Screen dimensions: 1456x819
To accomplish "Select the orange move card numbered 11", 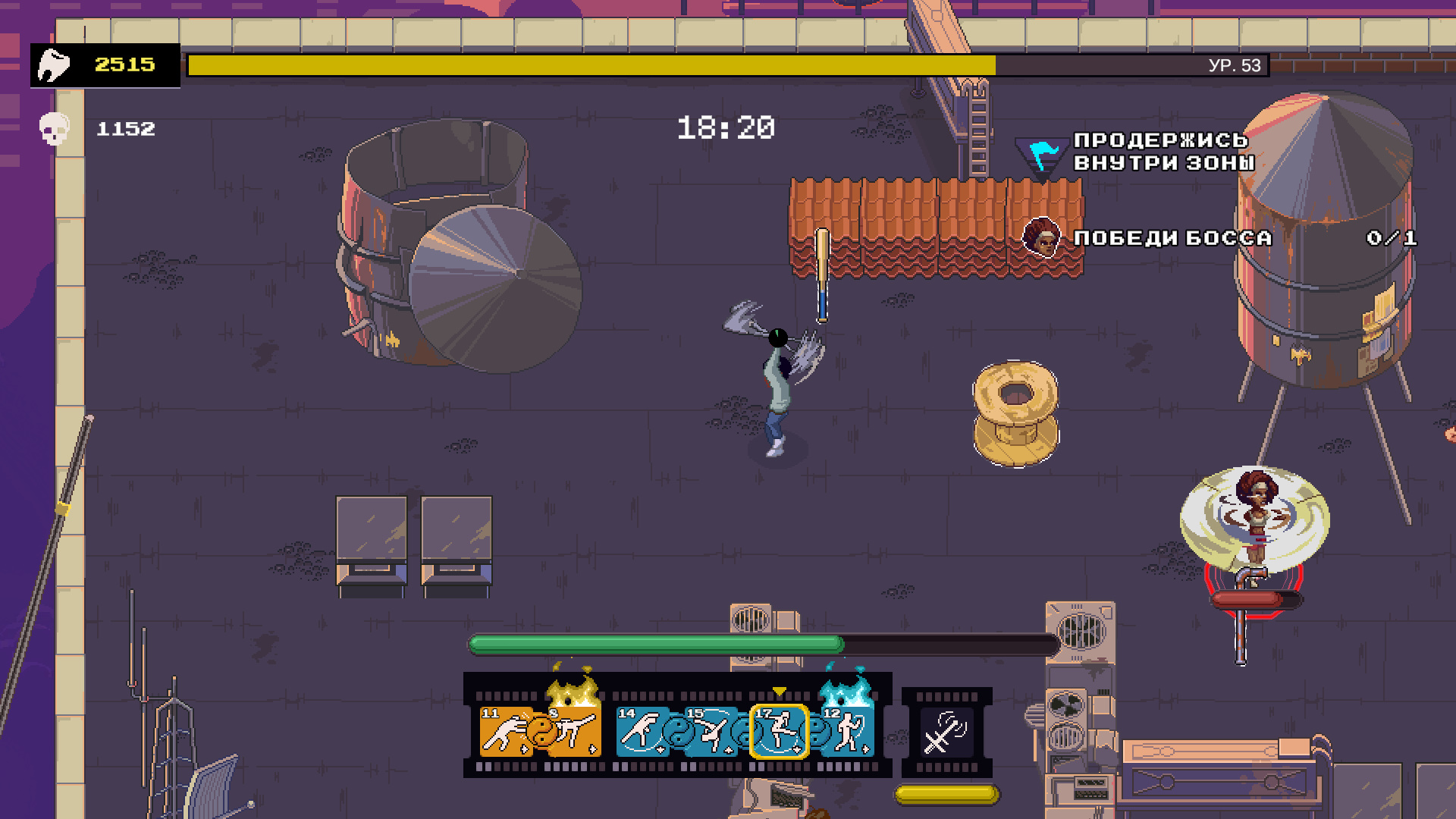I will (x=505, y=732).
